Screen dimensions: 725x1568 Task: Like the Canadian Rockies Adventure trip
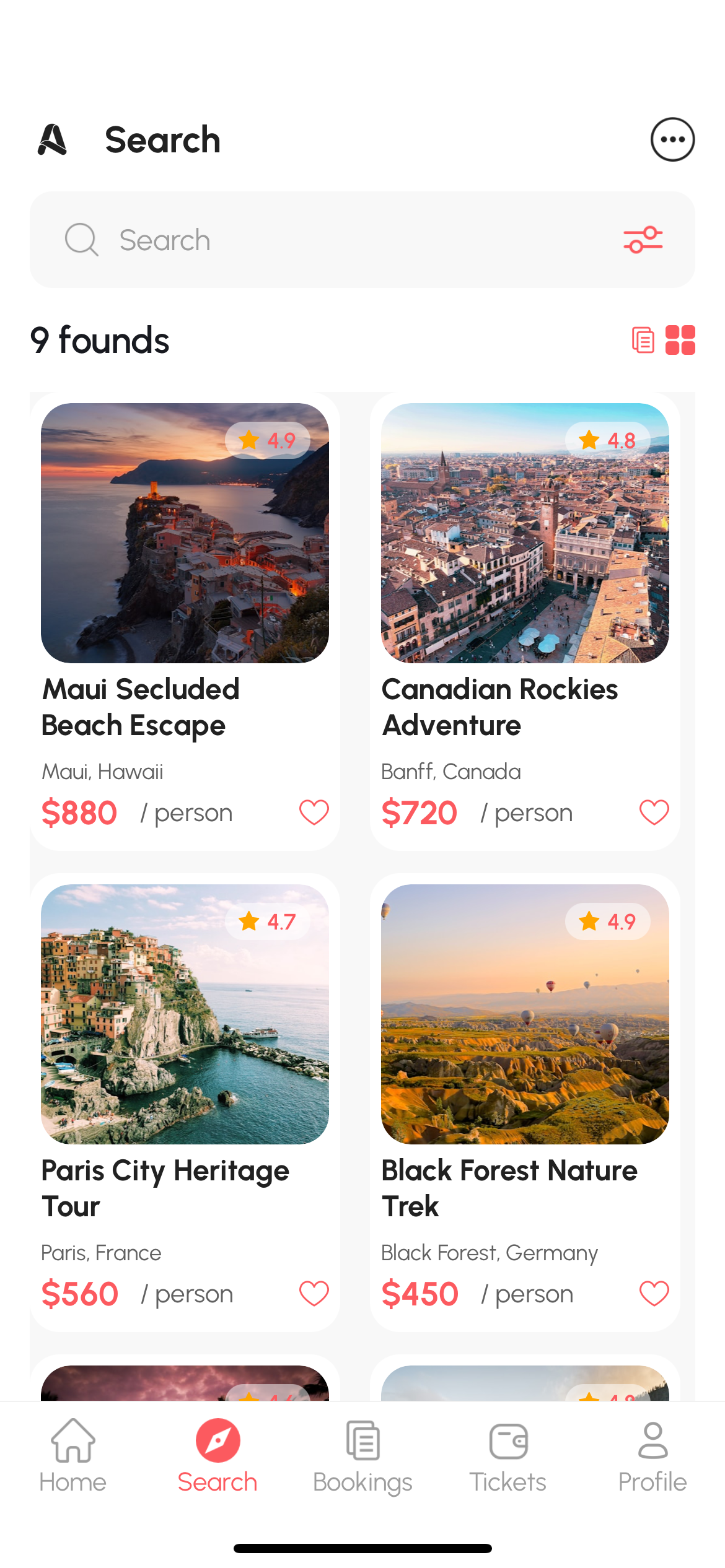pos(654,812)
